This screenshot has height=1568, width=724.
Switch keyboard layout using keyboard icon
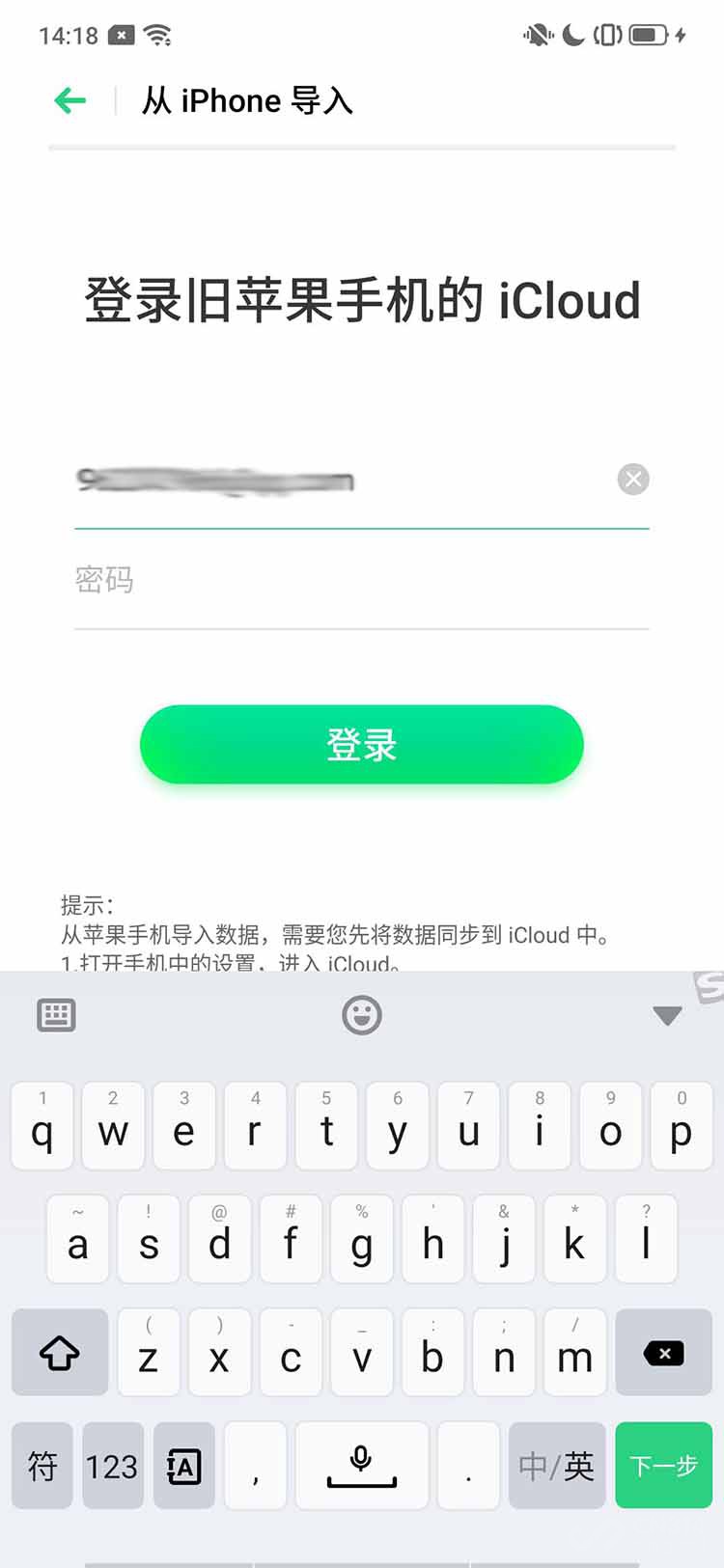pos(56,1015)
